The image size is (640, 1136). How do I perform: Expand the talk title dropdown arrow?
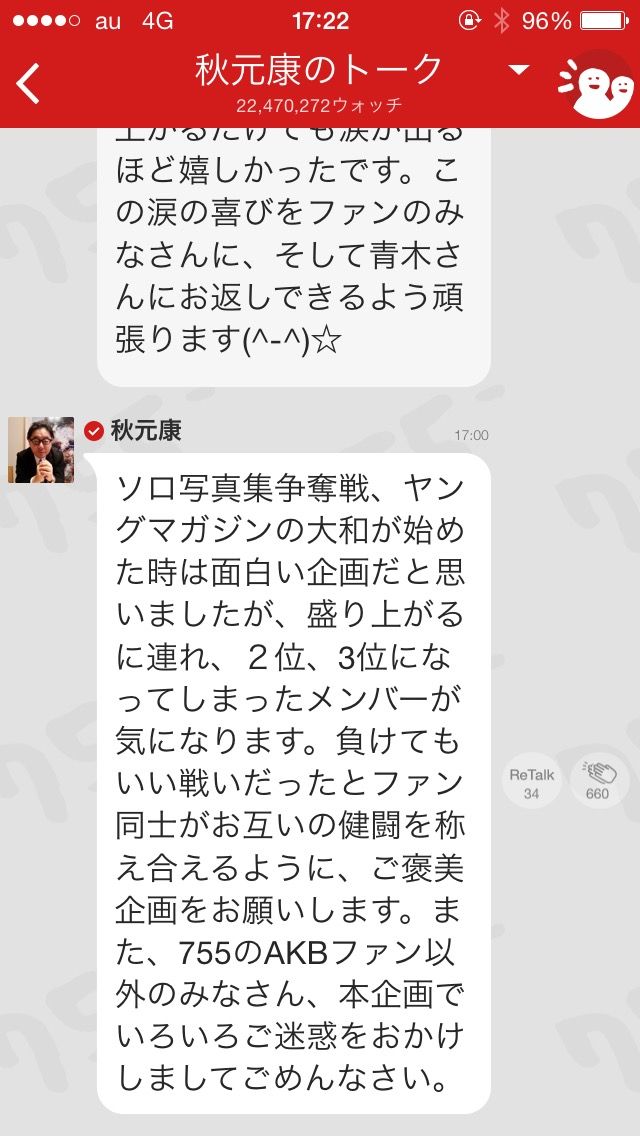(x=518, y=70)
